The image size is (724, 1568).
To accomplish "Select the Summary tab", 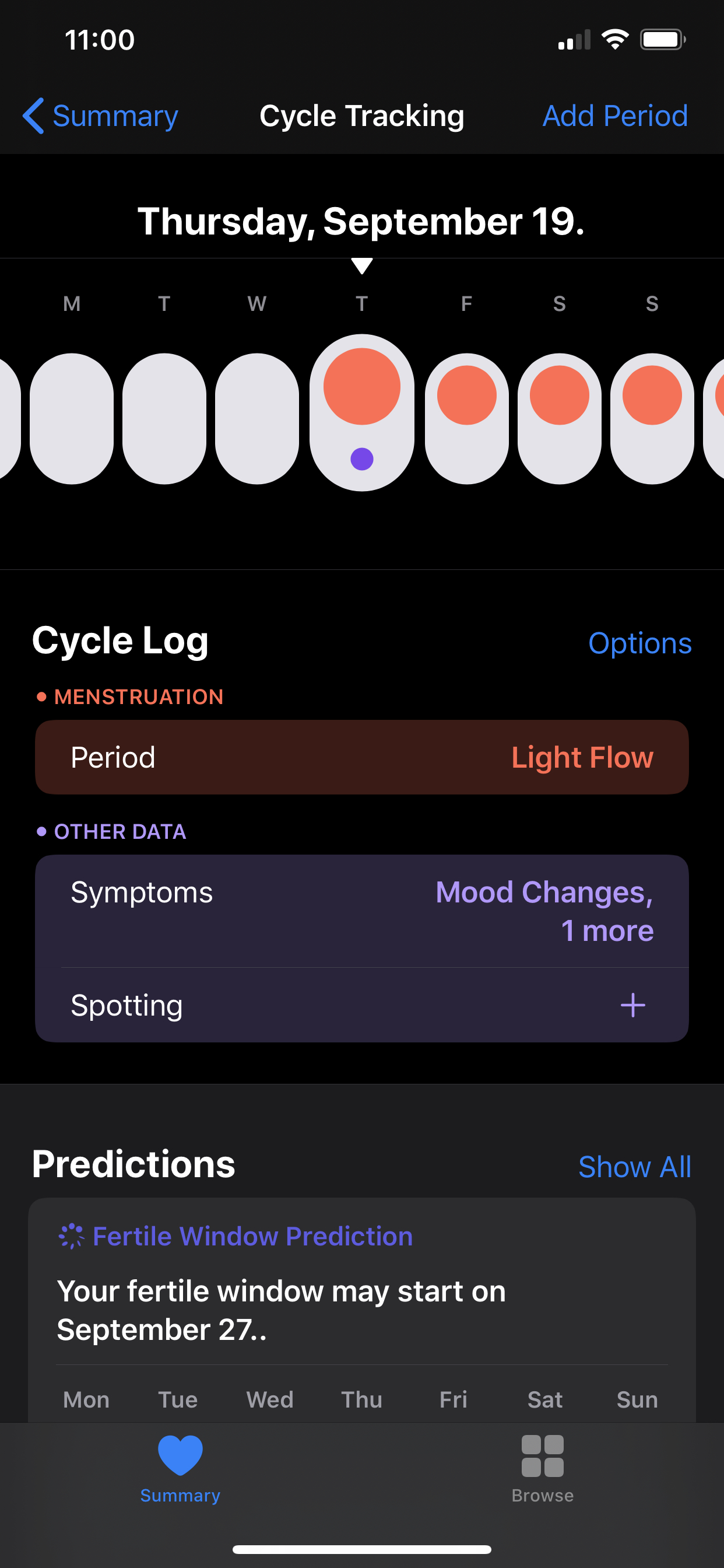I will point(180,1468).
